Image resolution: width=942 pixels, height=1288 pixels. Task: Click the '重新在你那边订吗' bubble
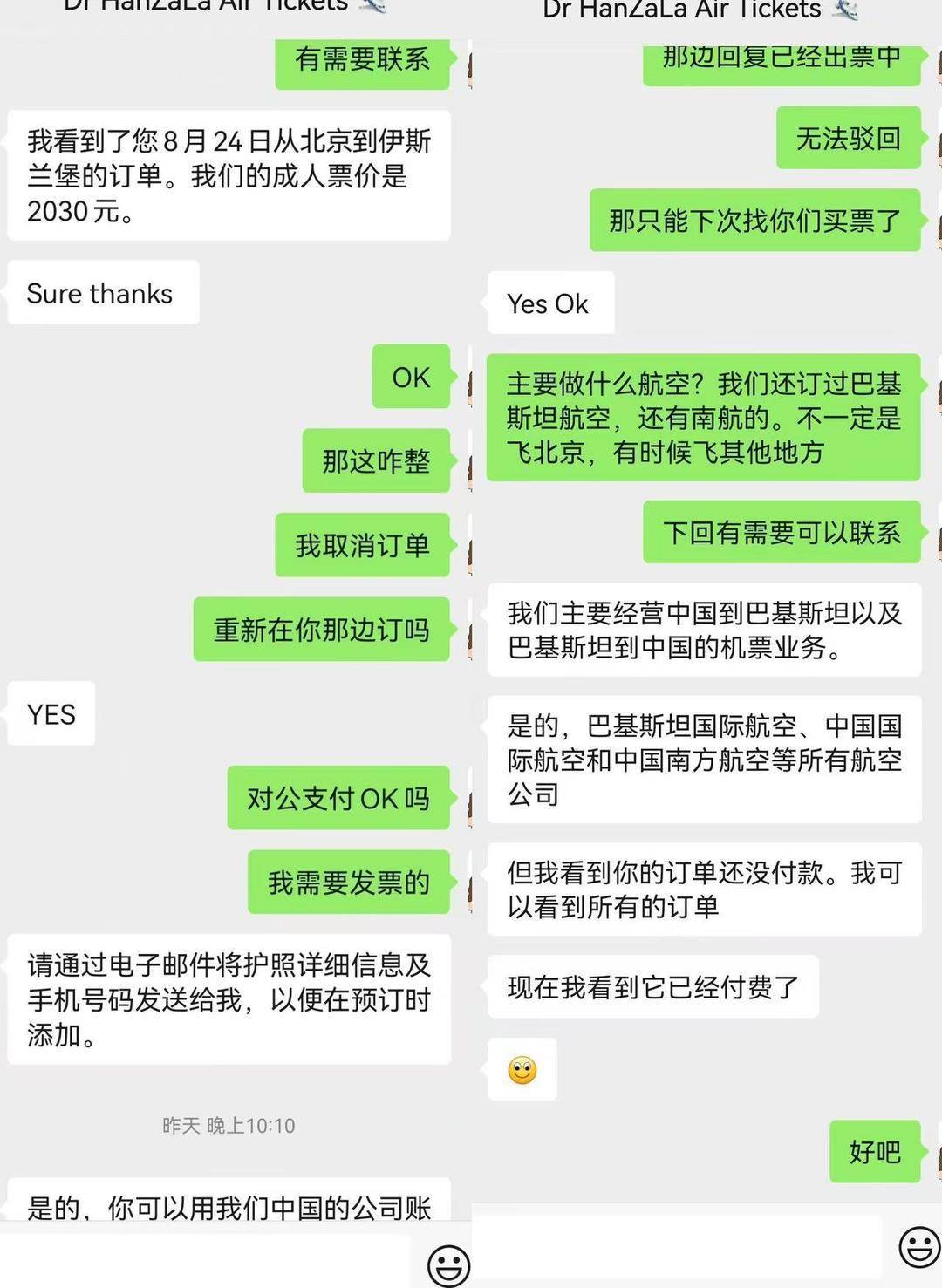point(321,629)
